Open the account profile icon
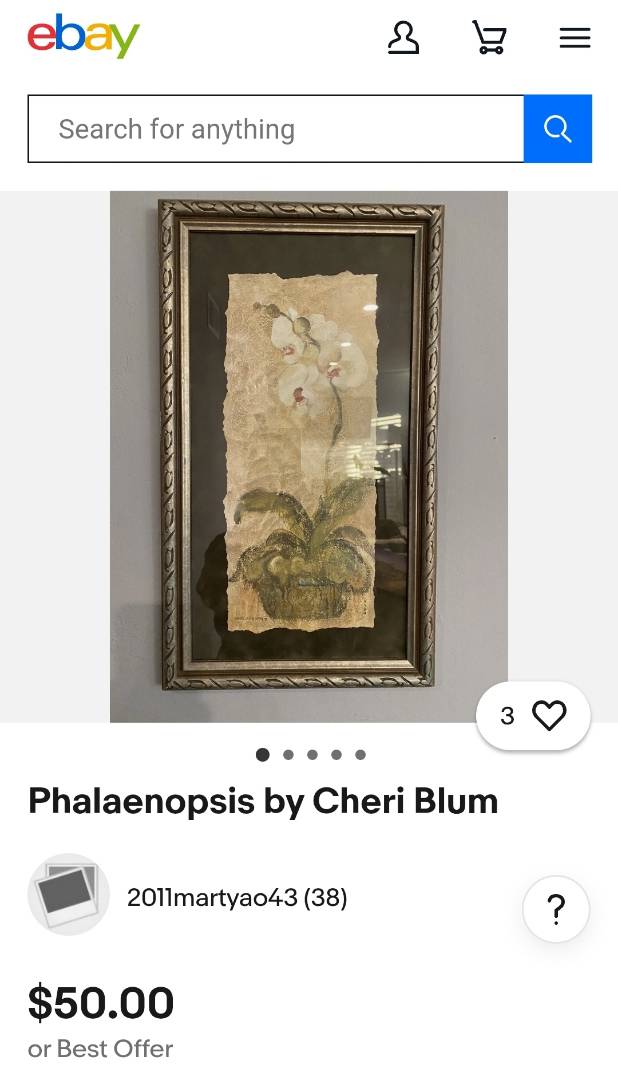The image size is (618, 1080). [403, 38]
